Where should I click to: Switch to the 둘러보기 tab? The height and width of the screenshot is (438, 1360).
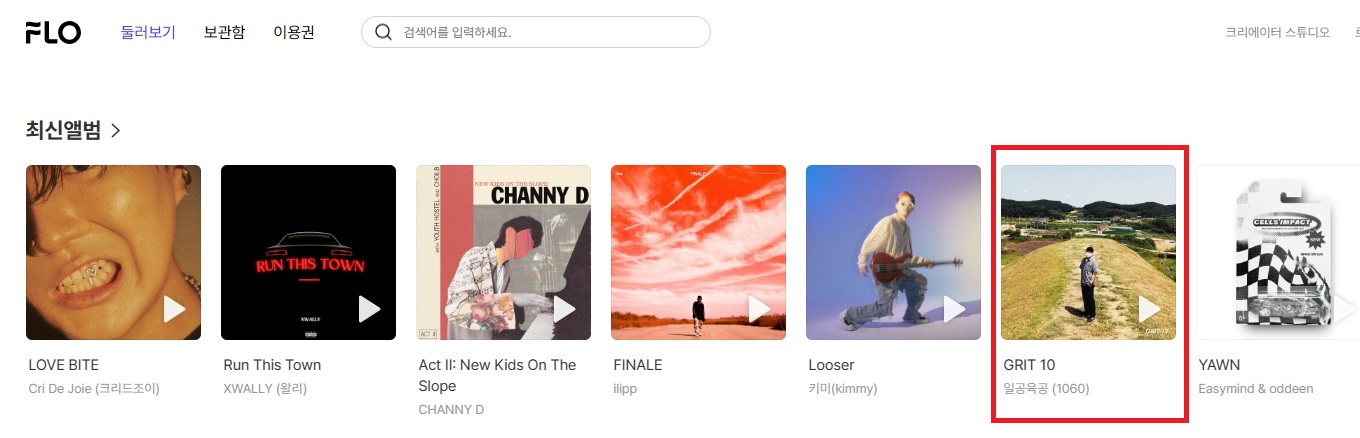click(x=148, y=32)
